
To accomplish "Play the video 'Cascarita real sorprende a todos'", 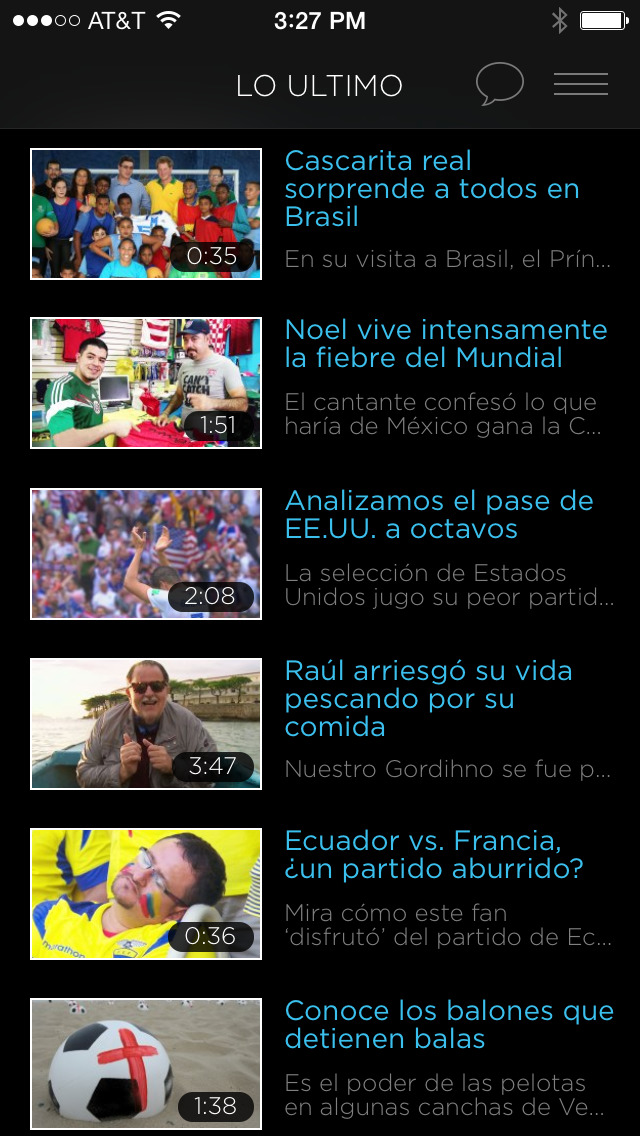I will point(146,214).
